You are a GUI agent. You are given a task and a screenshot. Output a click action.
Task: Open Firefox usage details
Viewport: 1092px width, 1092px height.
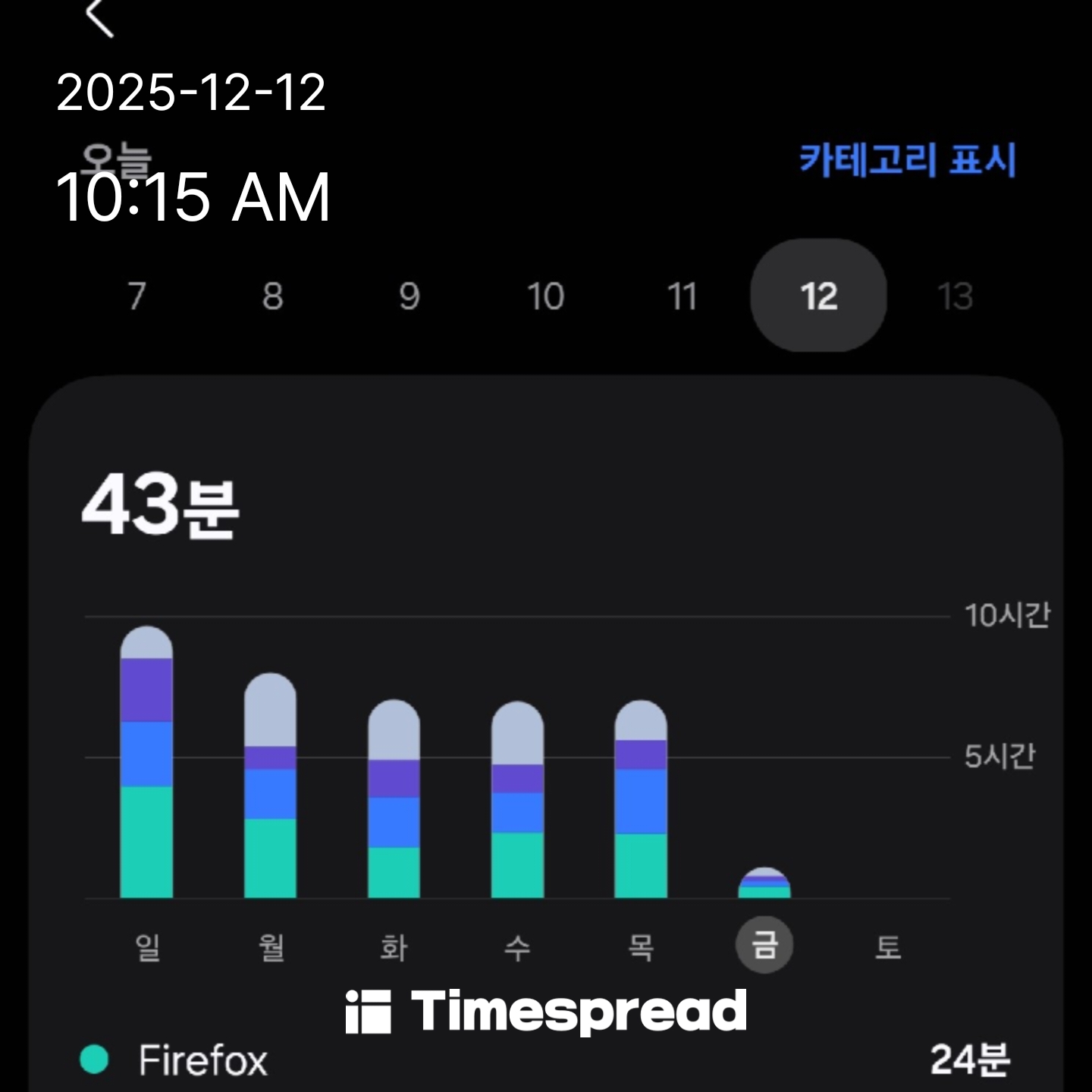(203, 1060)
